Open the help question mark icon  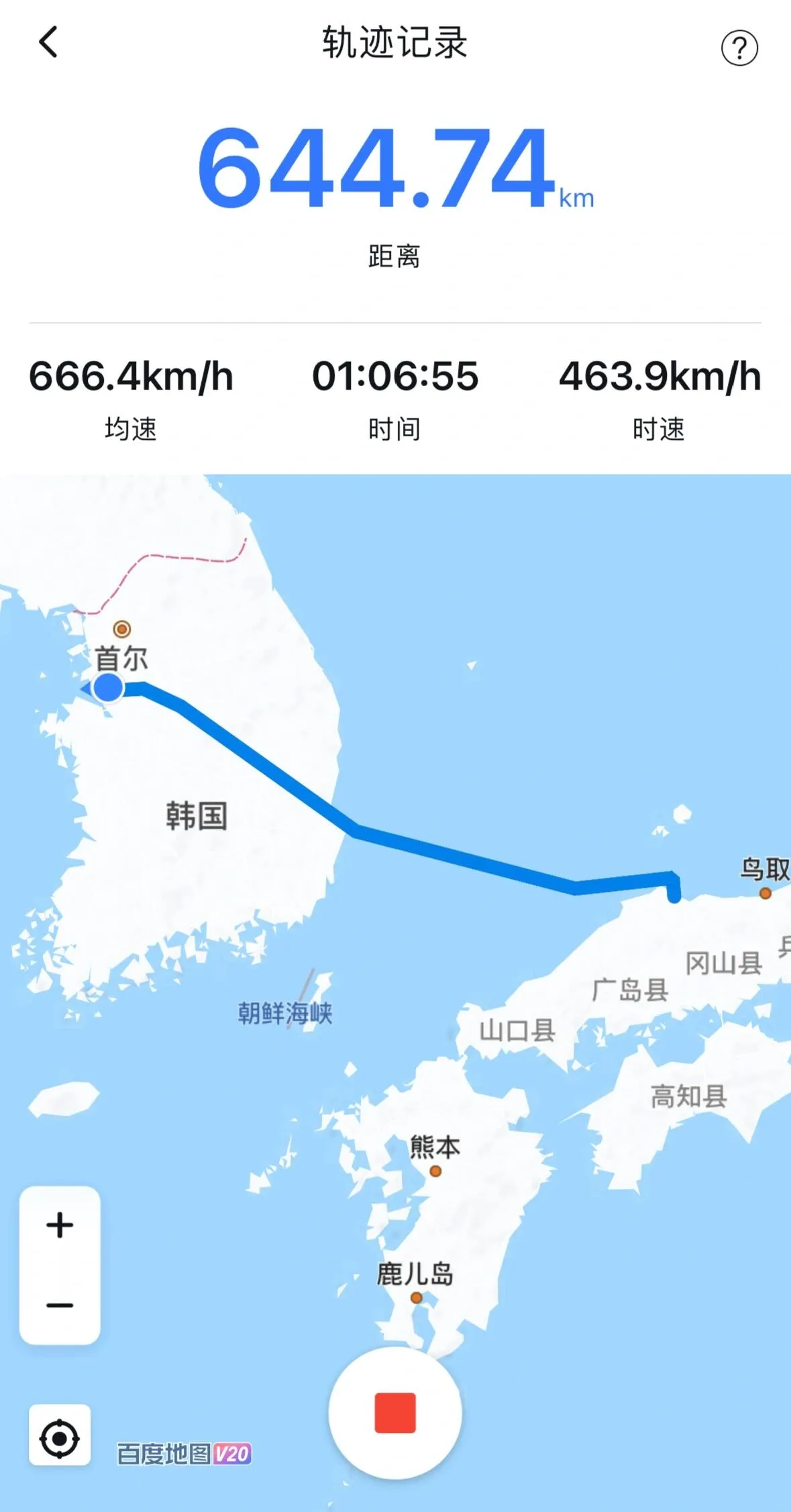click(x=739, y=48)
